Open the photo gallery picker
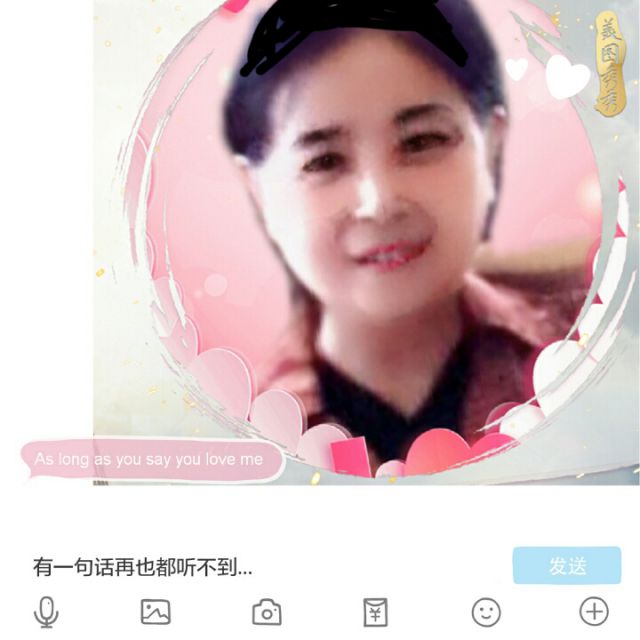This screenshot has height=640, width=640. (156, 612)
